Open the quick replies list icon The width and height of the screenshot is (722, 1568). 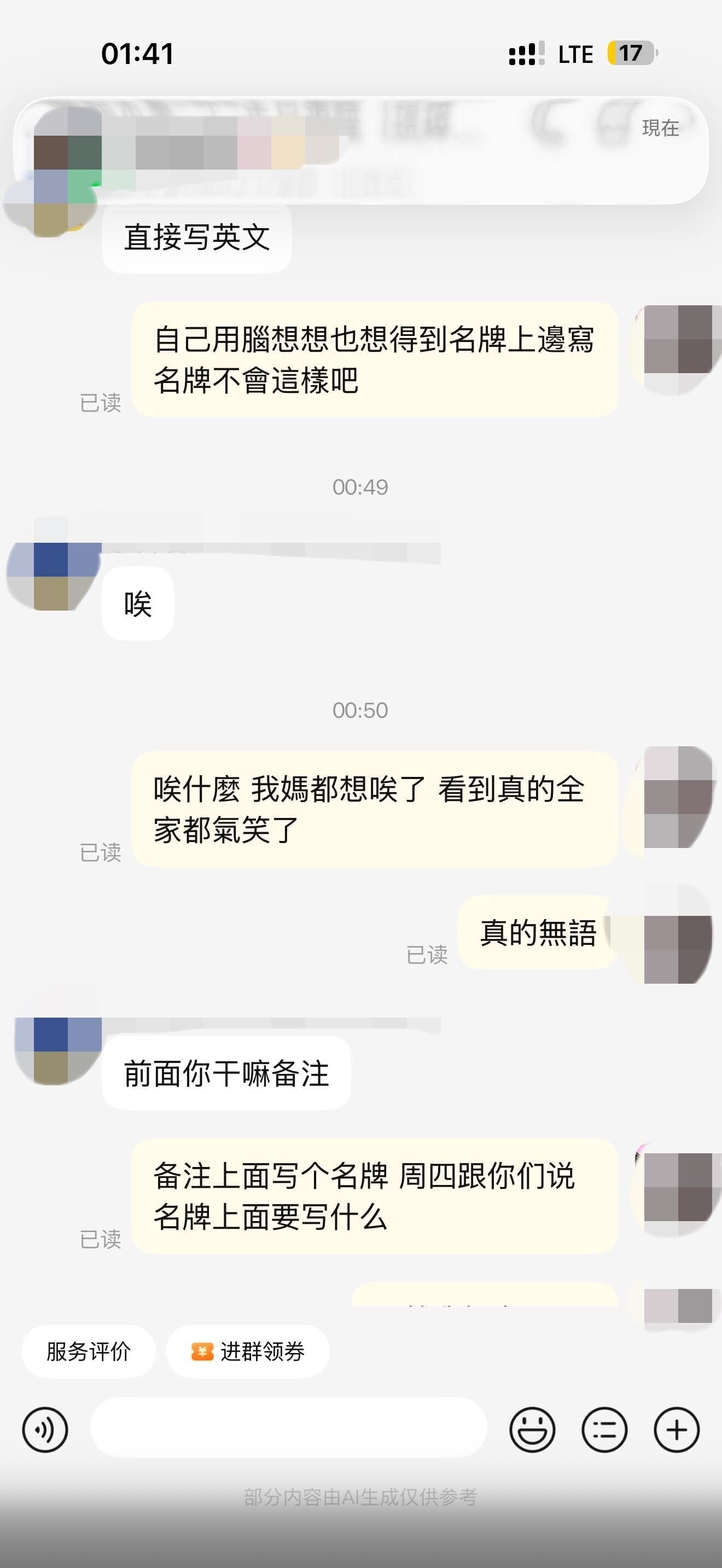(x=604, y=1429)
